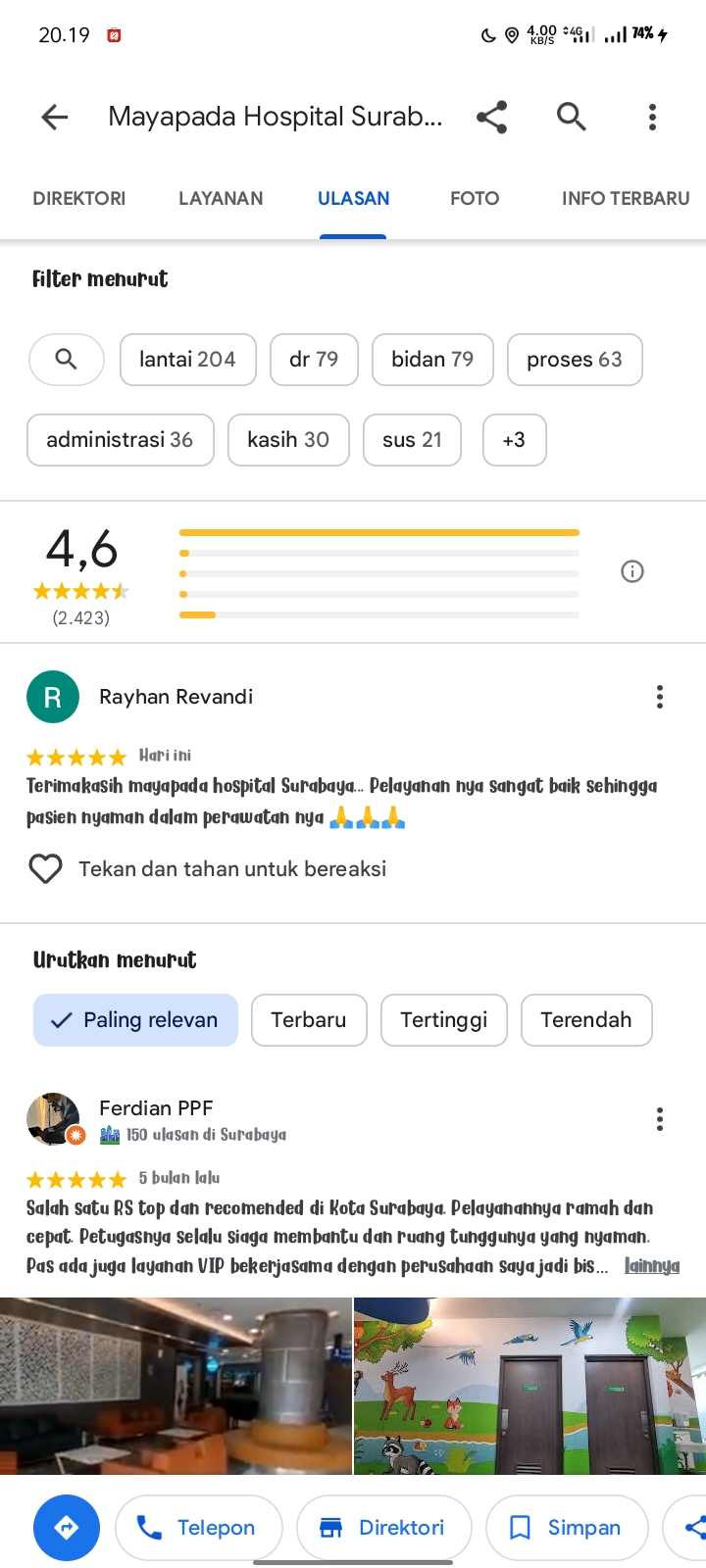This screenshot has height=1568, width=706.
Task: Switch to the Layanan tab
Action: 221,198
